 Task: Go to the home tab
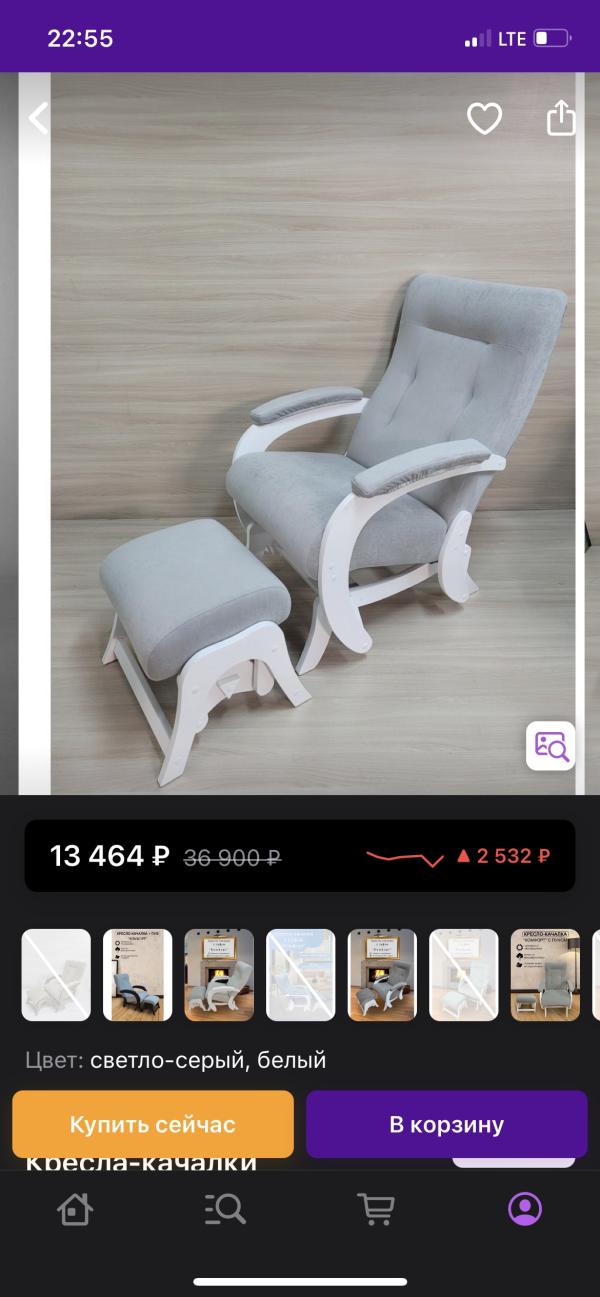pyautogui.click(x=75, y=1210)
